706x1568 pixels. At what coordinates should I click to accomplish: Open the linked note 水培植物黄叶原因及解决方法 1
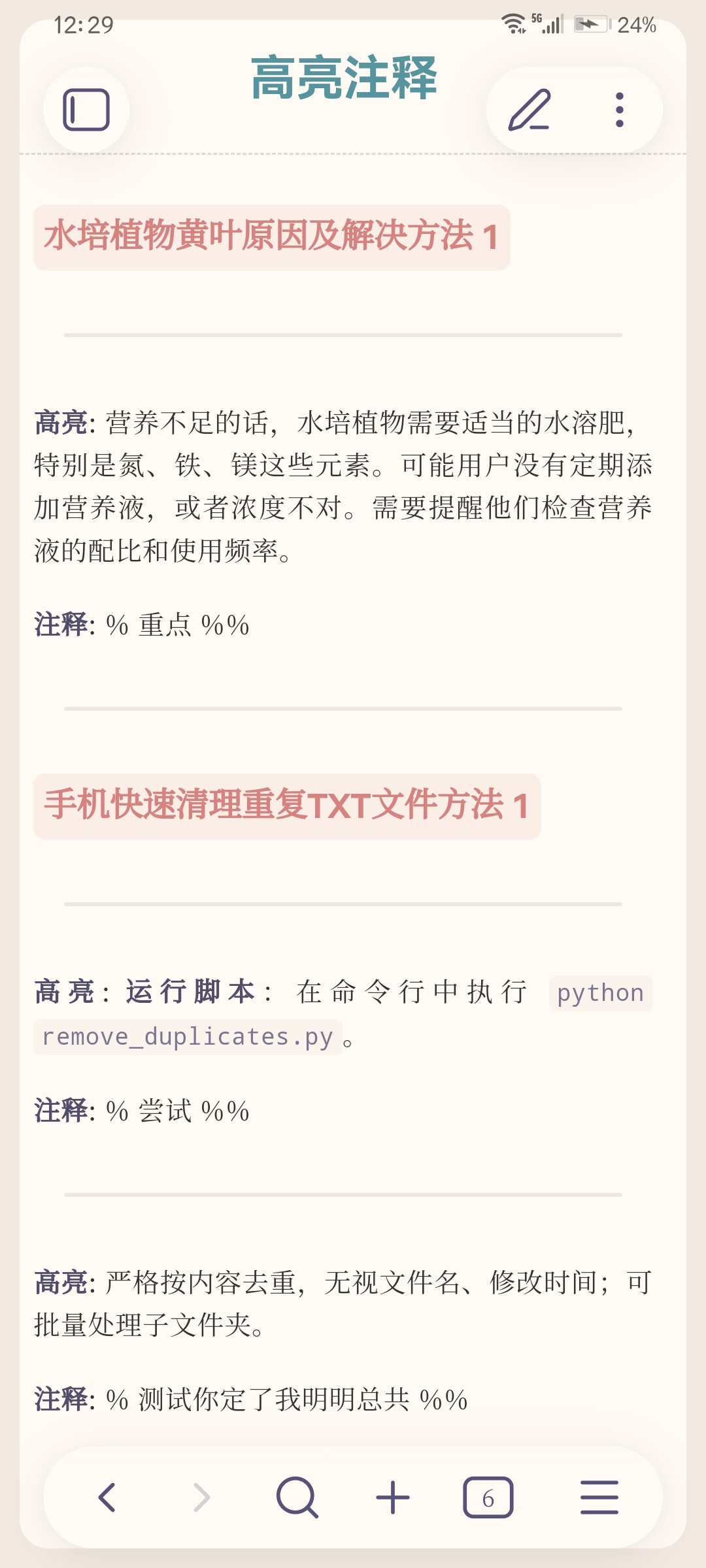pyautogui.click(x=271, y=237)
